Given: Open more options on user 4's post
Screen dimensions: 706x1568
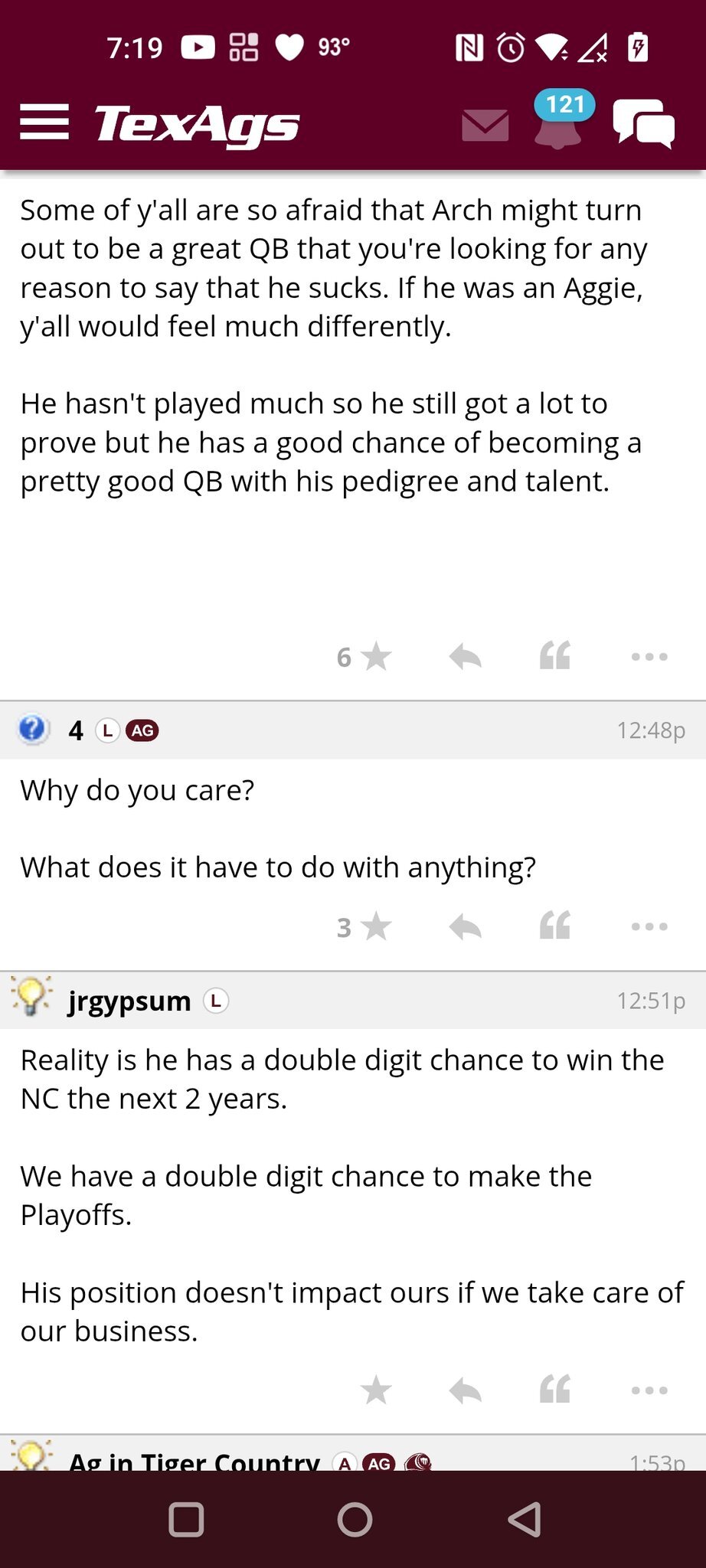Looking at the screenshot, I should pos(649,927).
